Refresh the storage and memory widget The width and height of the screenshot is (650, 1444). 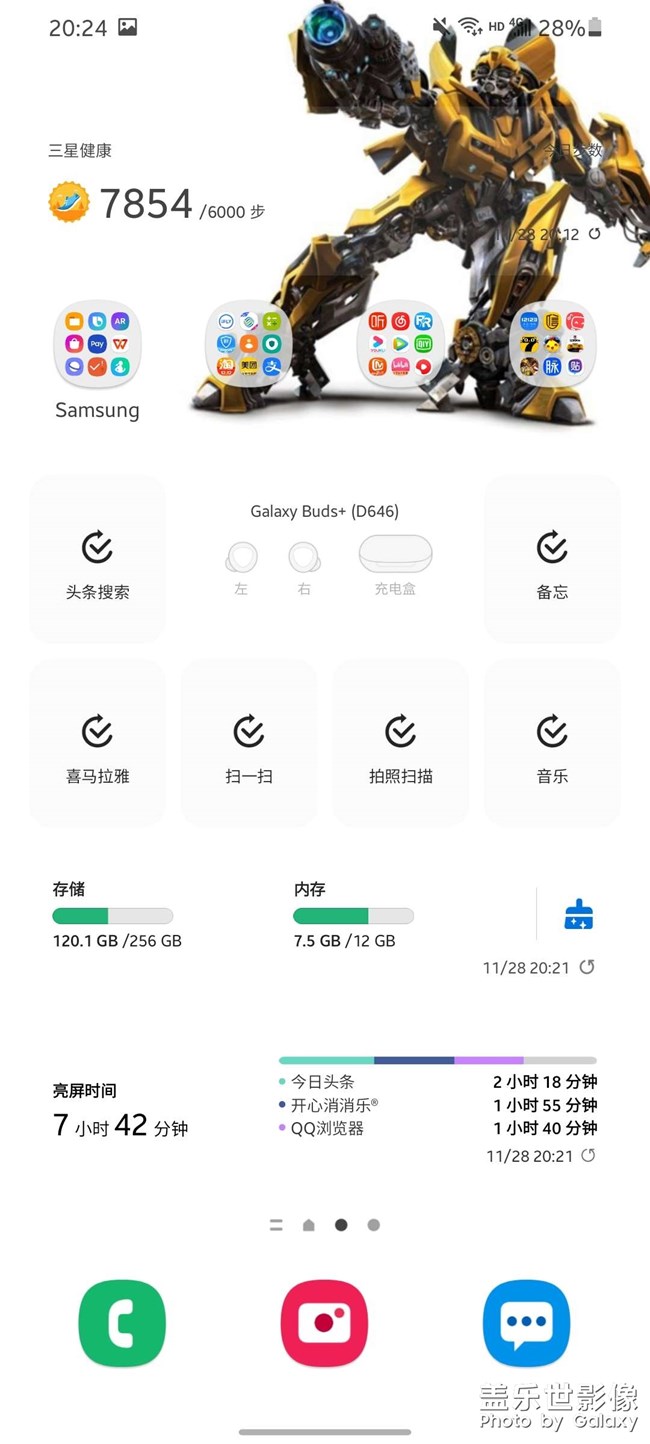(588, 967)
